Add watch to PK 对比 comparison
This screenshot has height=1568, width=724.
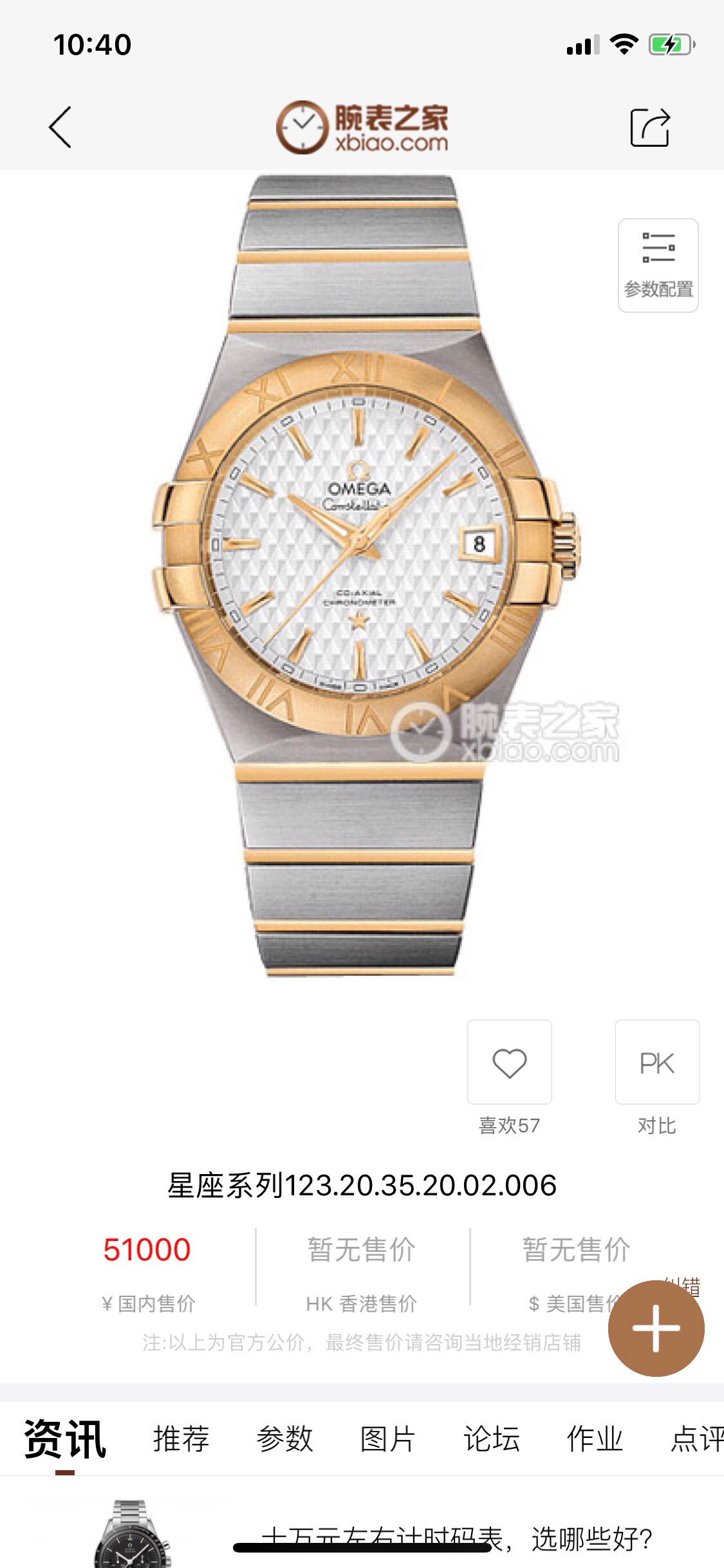coord(656,1062)
